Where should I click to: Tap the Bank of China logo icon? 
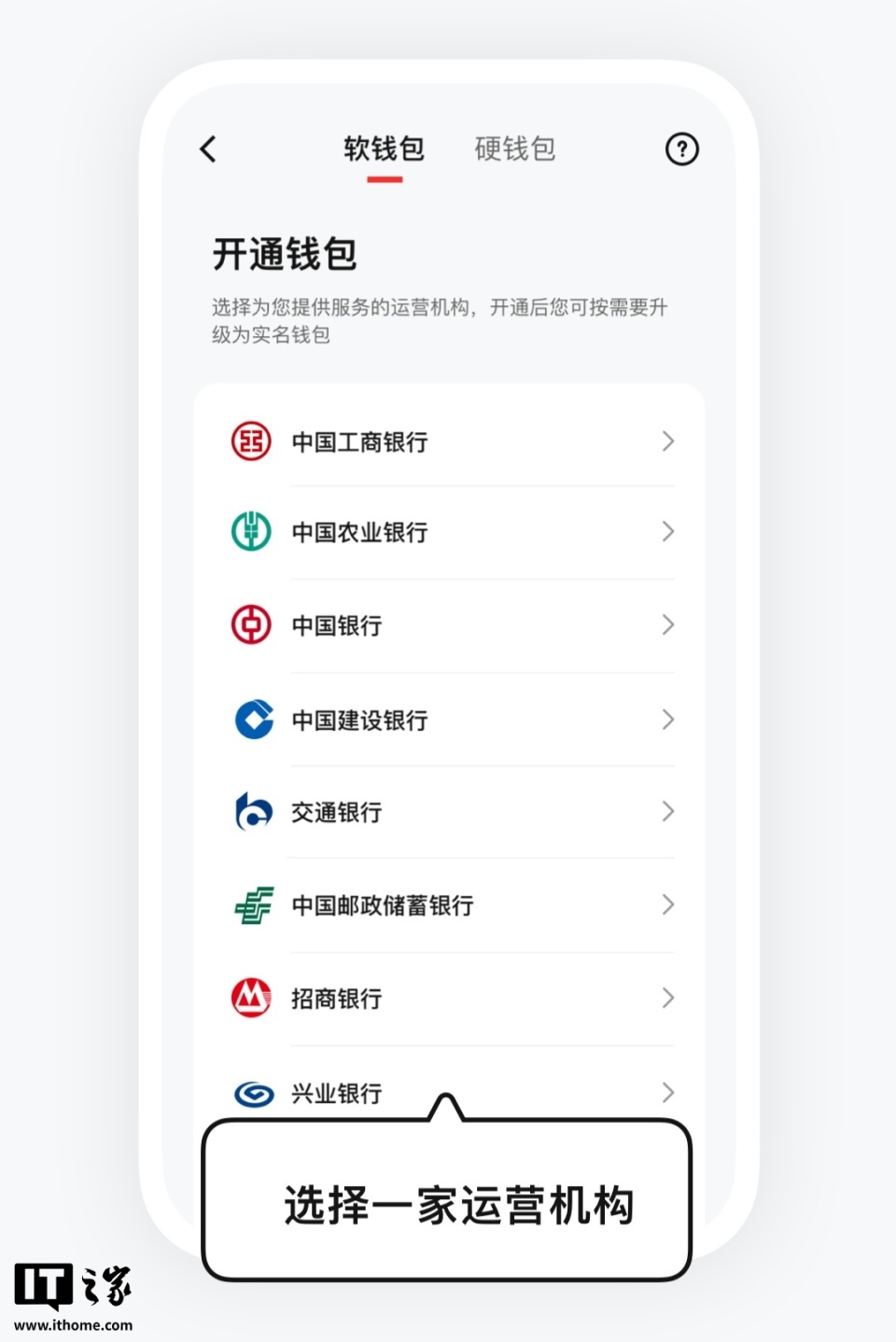[x=250, y=625]
